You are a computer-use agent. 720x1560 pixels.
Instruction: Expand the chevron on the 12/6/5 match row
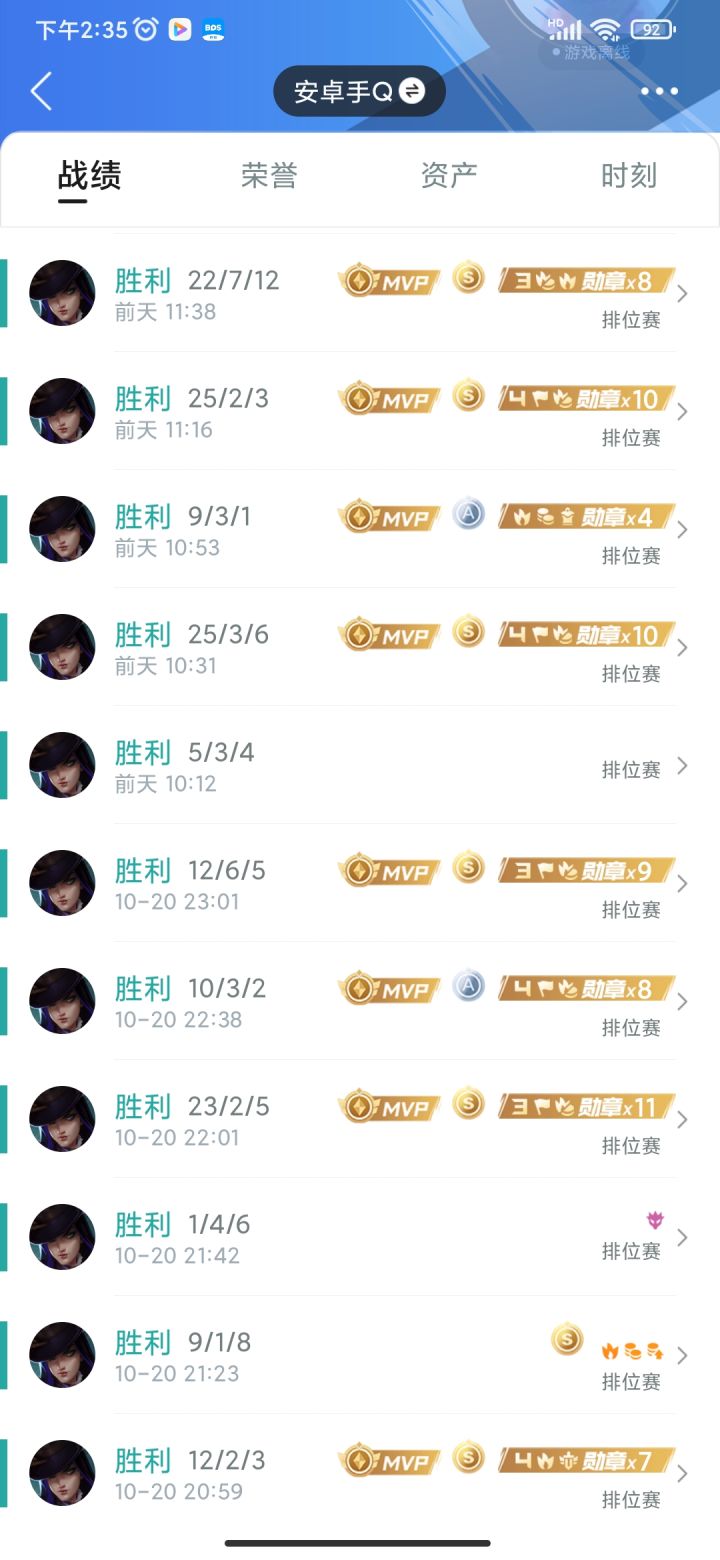(x=683, y=883)
